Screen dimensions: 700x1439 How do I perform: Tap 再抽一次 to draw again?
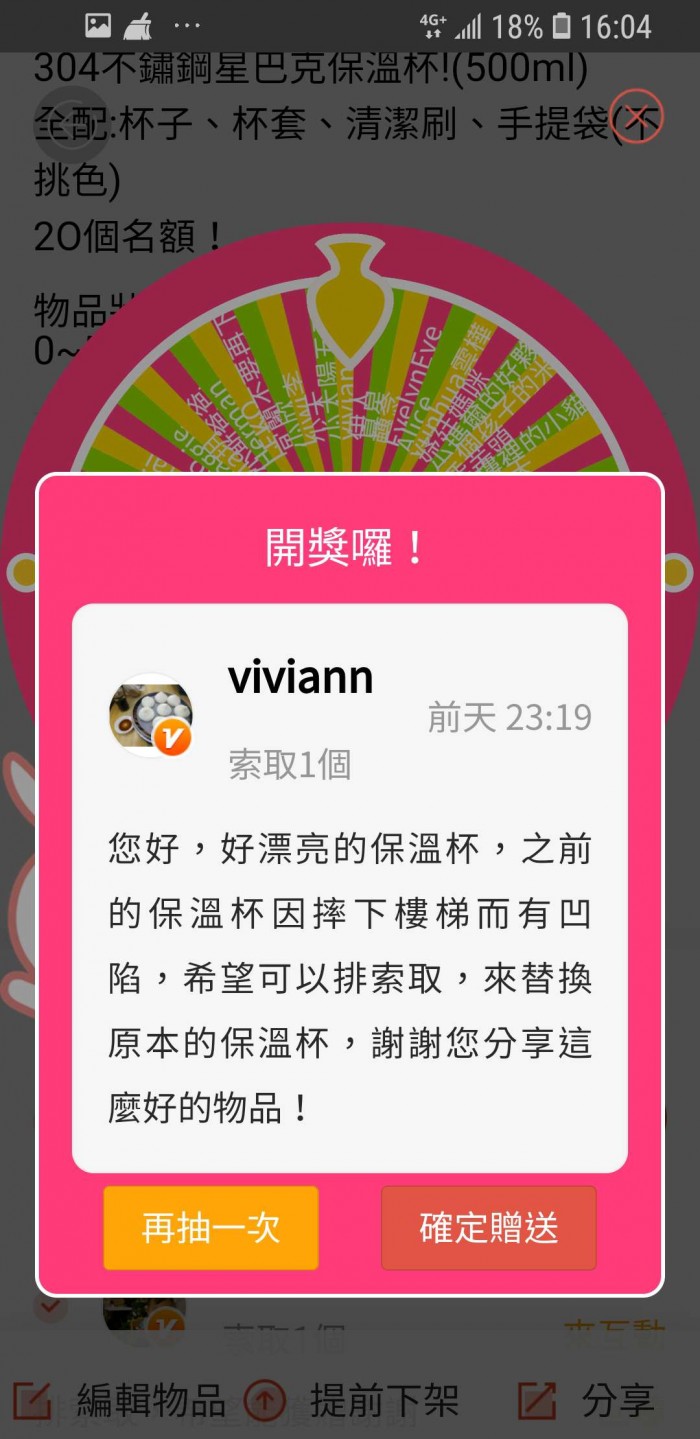pyautogui.click(x=210, y=1228)
